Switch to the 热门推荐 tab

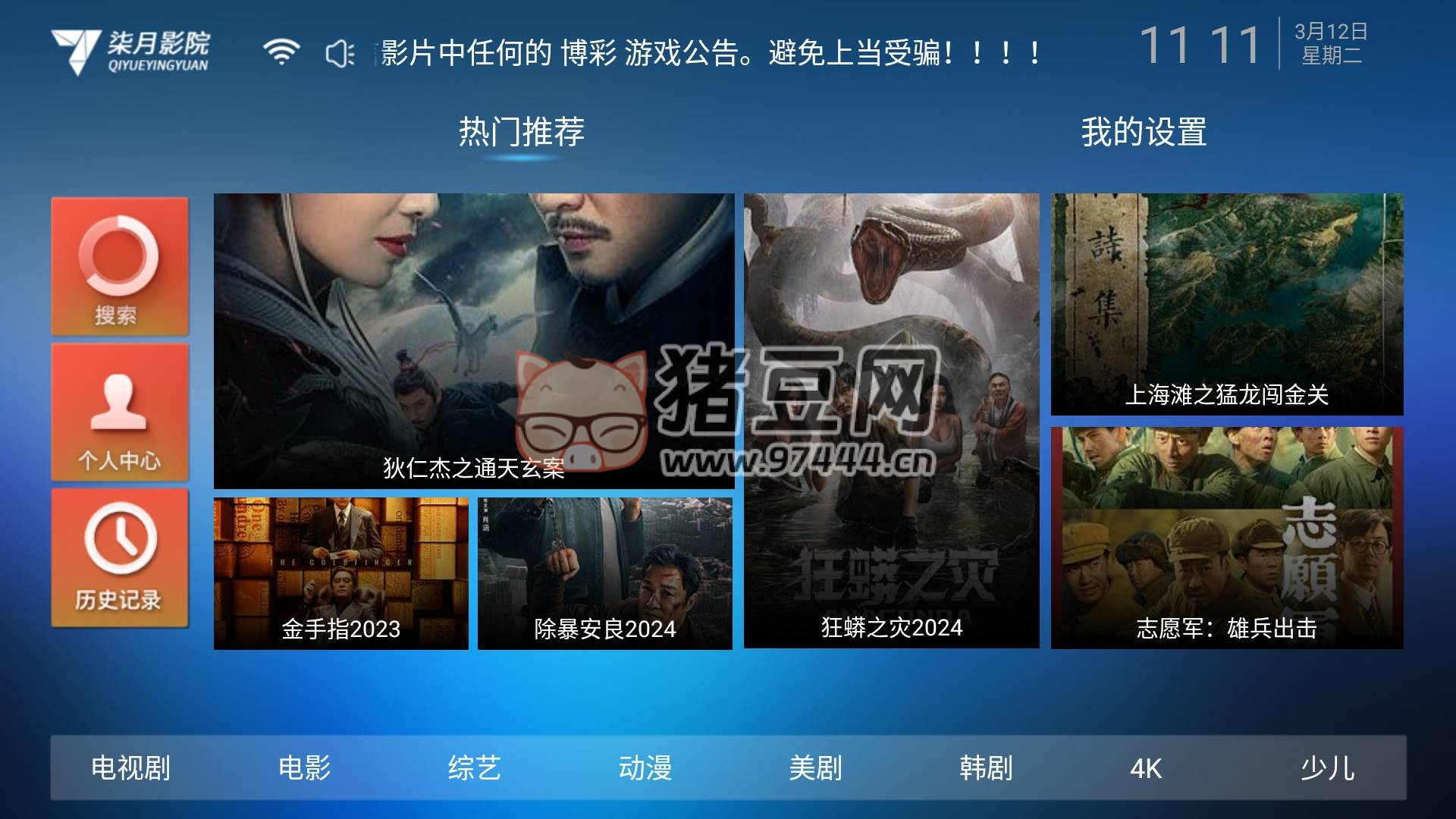click(521, 133)
